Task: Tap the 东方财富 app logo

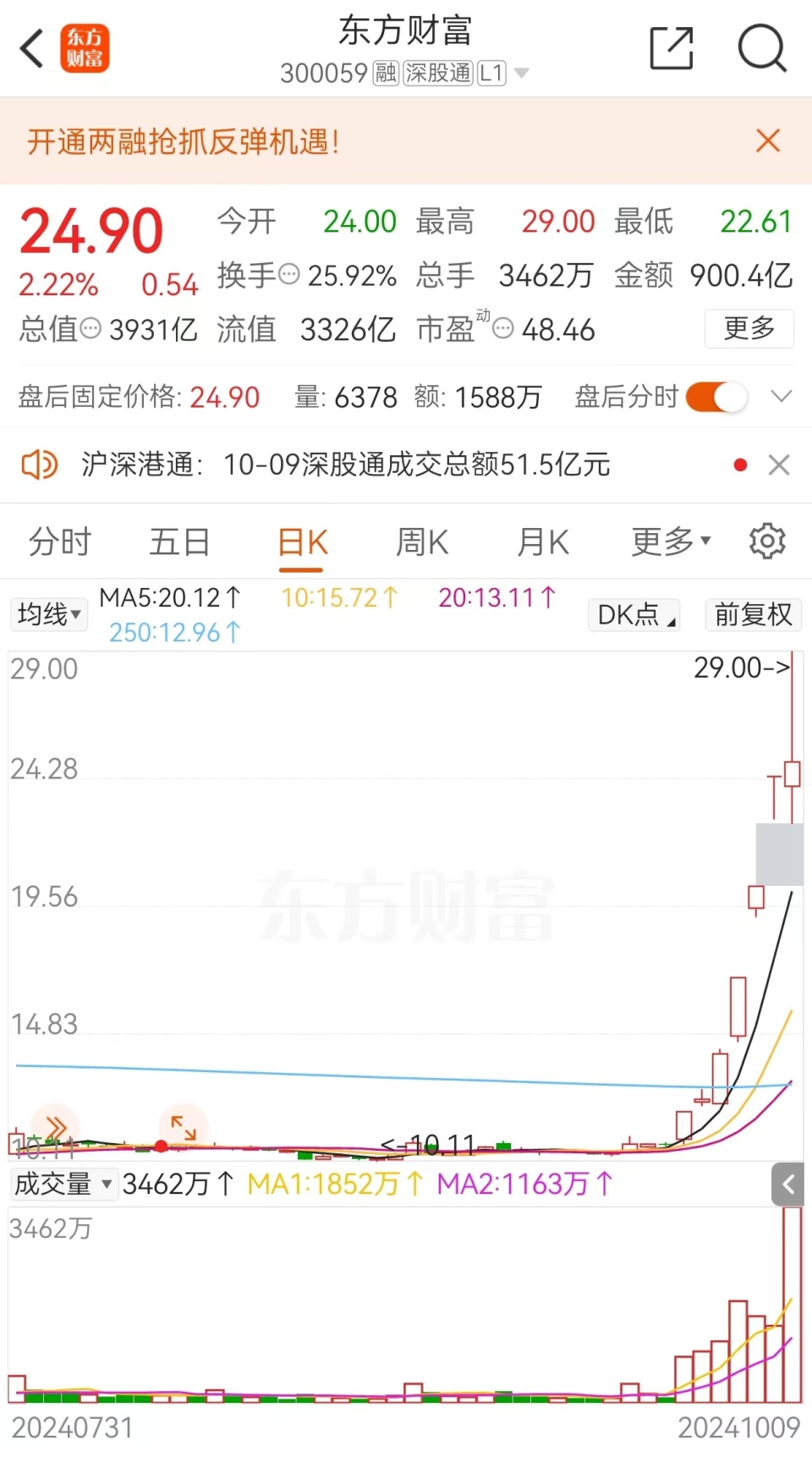Action: click(x=85, y=48)
